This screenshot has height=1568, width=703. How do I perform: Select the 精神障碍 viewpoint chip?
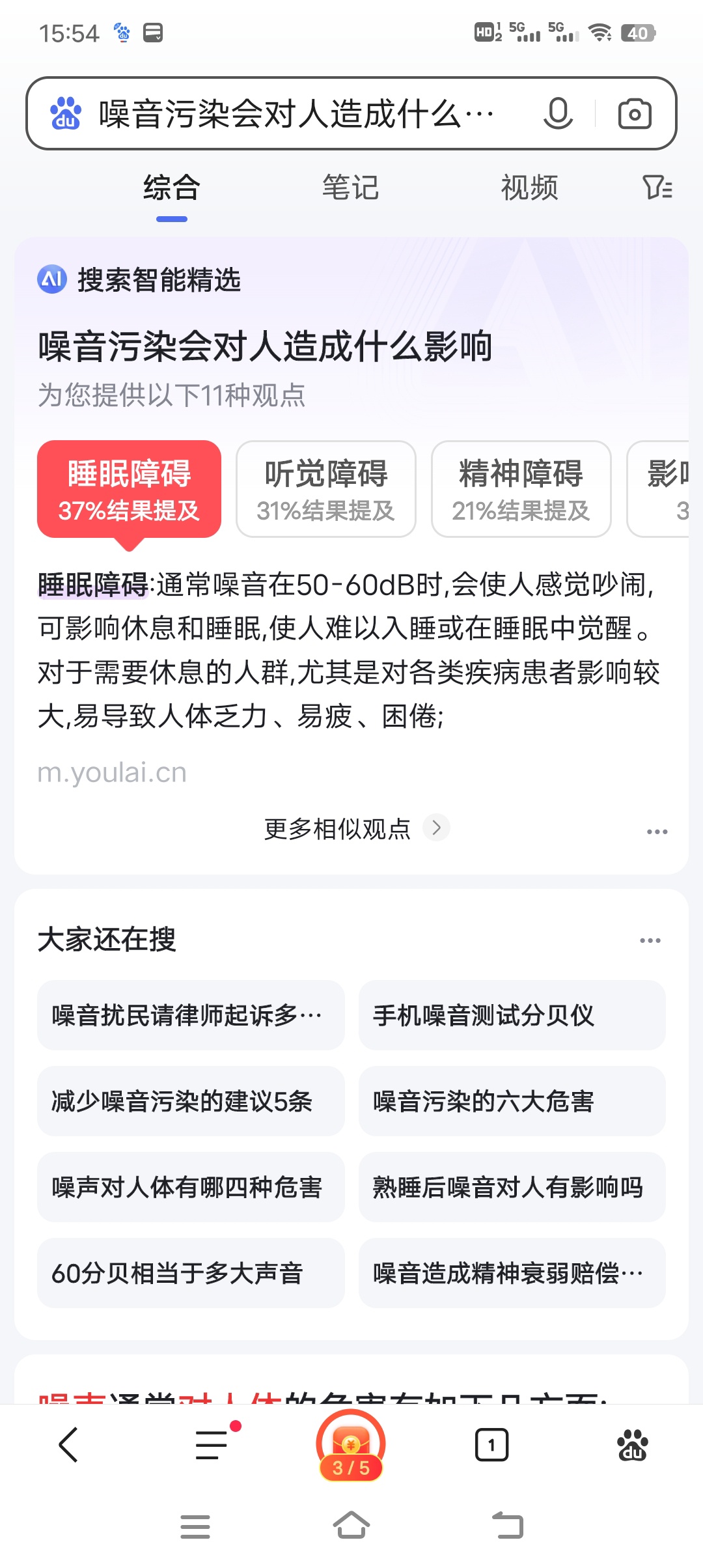(x=521, y=489)
